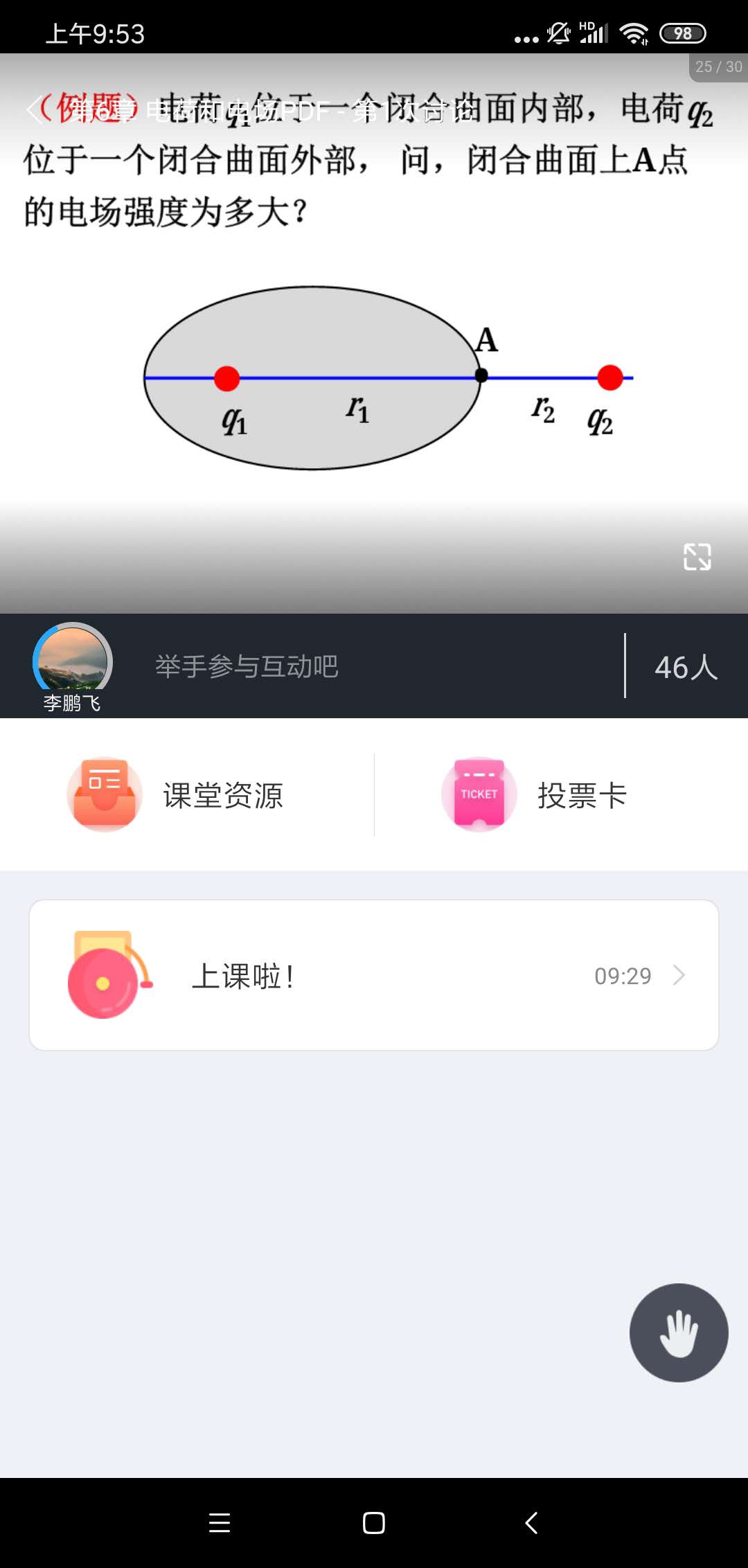Open 李鹏飞's avatar
748x1568 pixels.
pyautogui.click(x=73, y=661)
